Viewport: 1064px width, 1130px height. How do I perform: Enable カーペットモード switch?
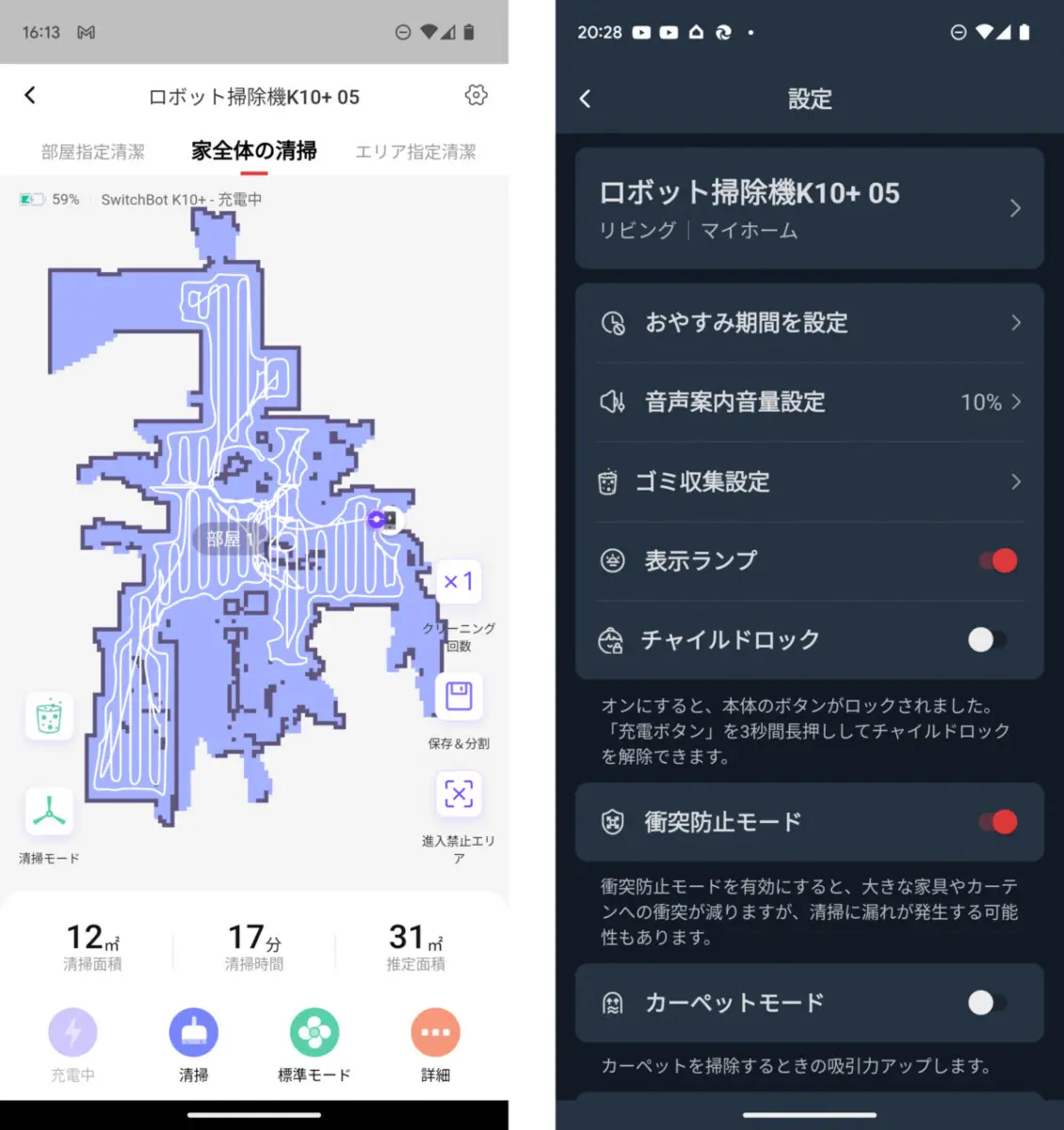(987, 1003)
